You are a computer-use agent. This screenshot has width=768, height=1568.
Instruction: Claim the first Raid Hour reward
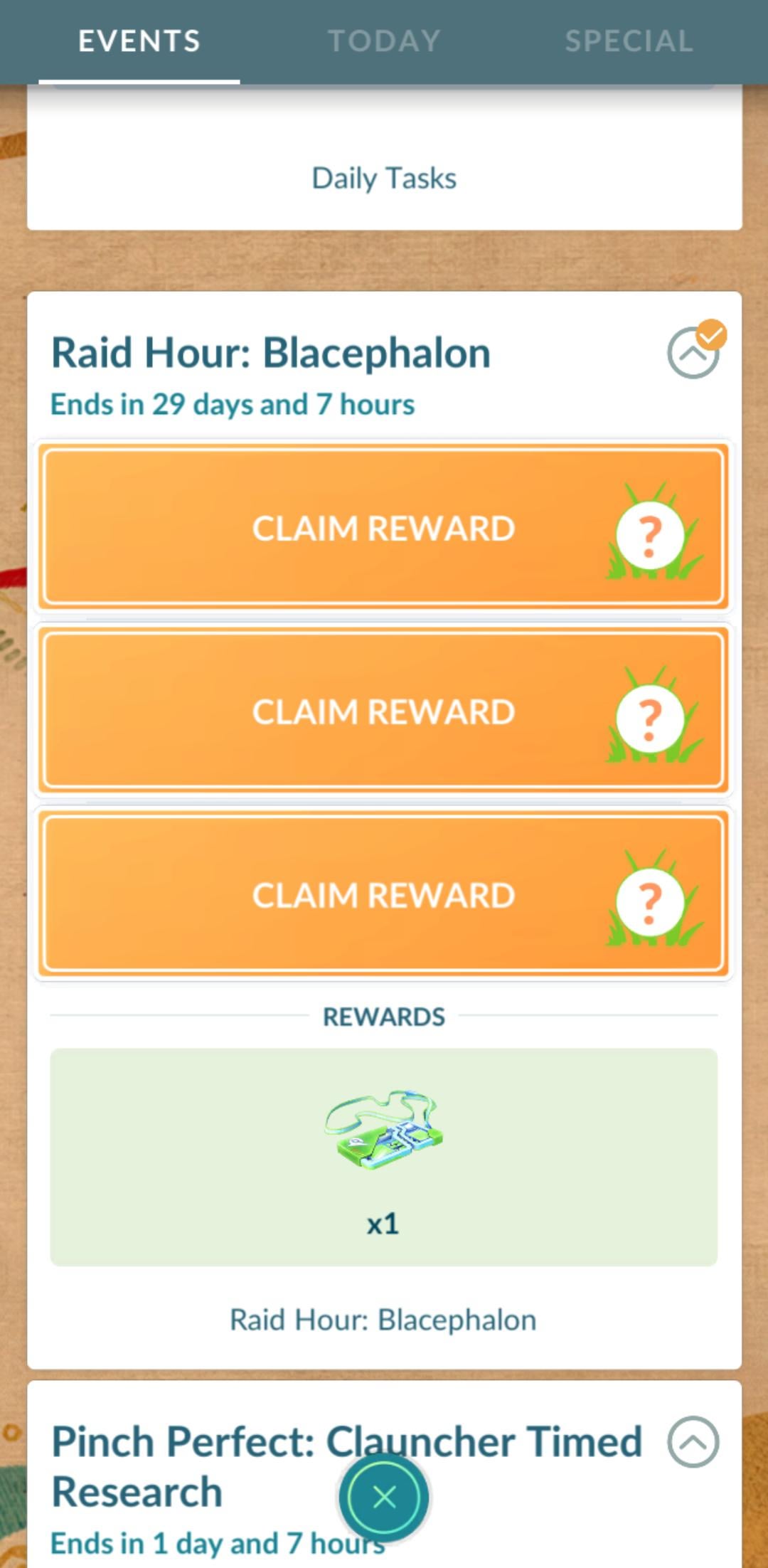coord(384,528)
